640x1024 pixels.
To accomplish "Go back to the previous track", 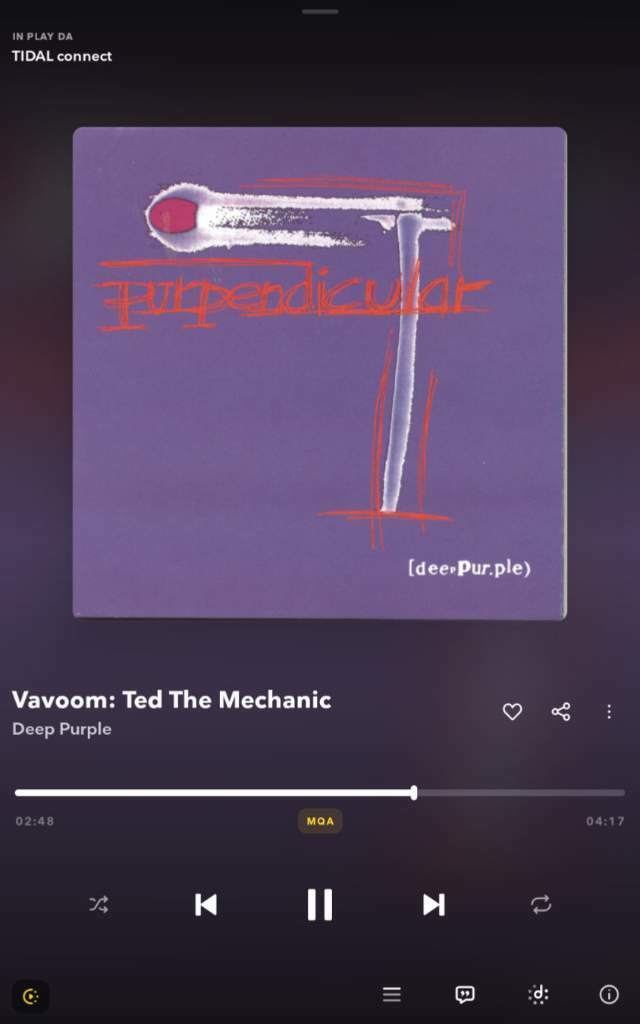I will [x=206, y=905].
